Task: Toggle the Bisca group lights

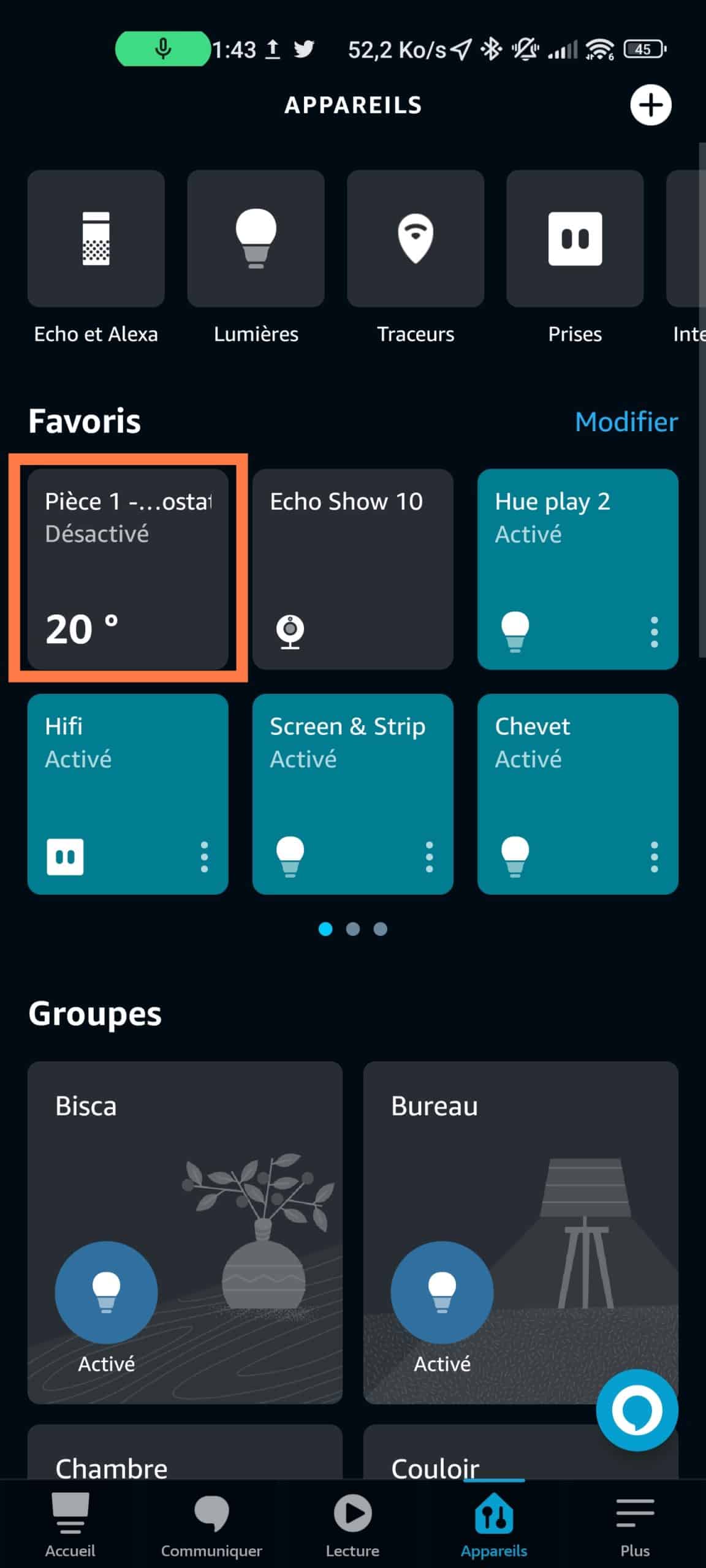Action: click(x=106, y=1292)
